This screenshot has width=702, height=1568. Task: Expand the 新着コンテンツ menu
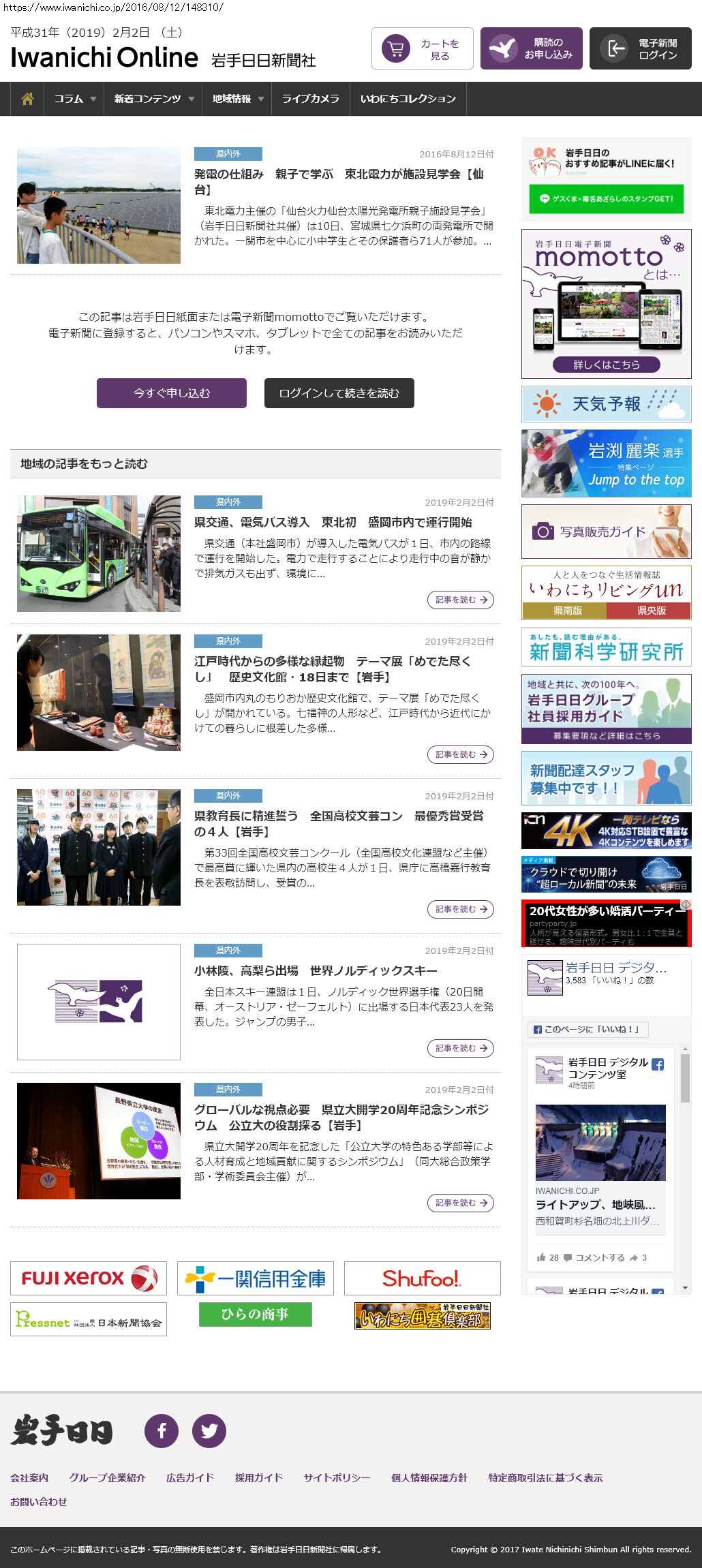click(x=153, y=99)
